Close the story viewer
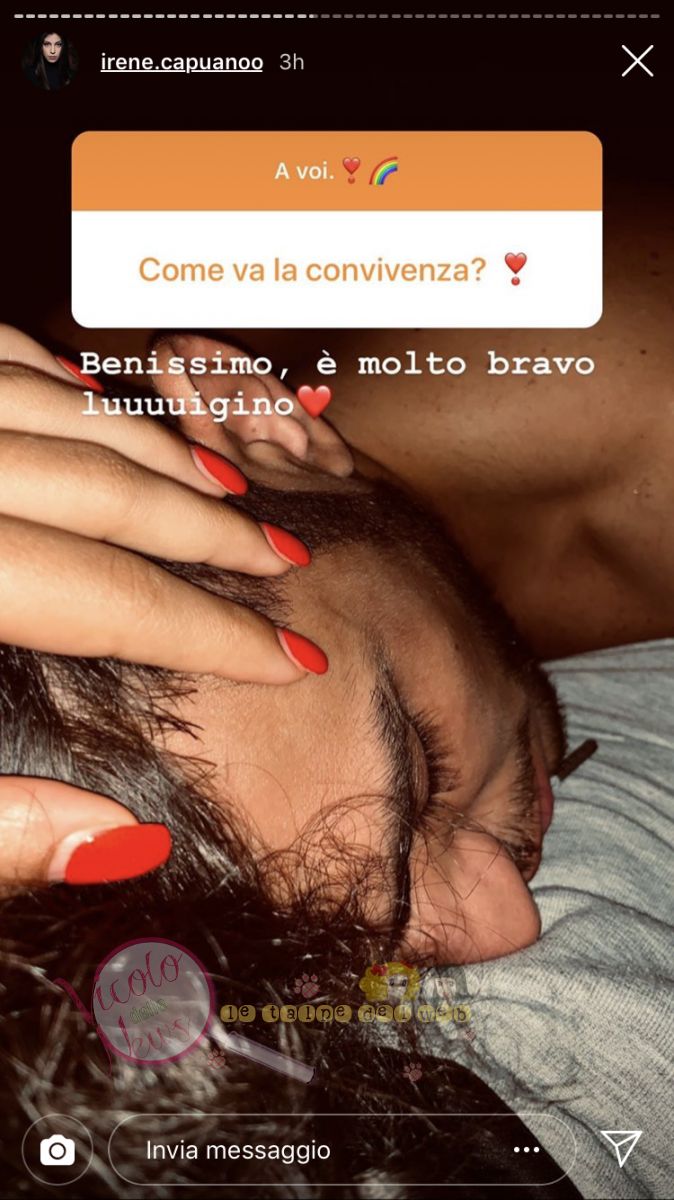Screen dimensions: 674x1200 point(637,62)
